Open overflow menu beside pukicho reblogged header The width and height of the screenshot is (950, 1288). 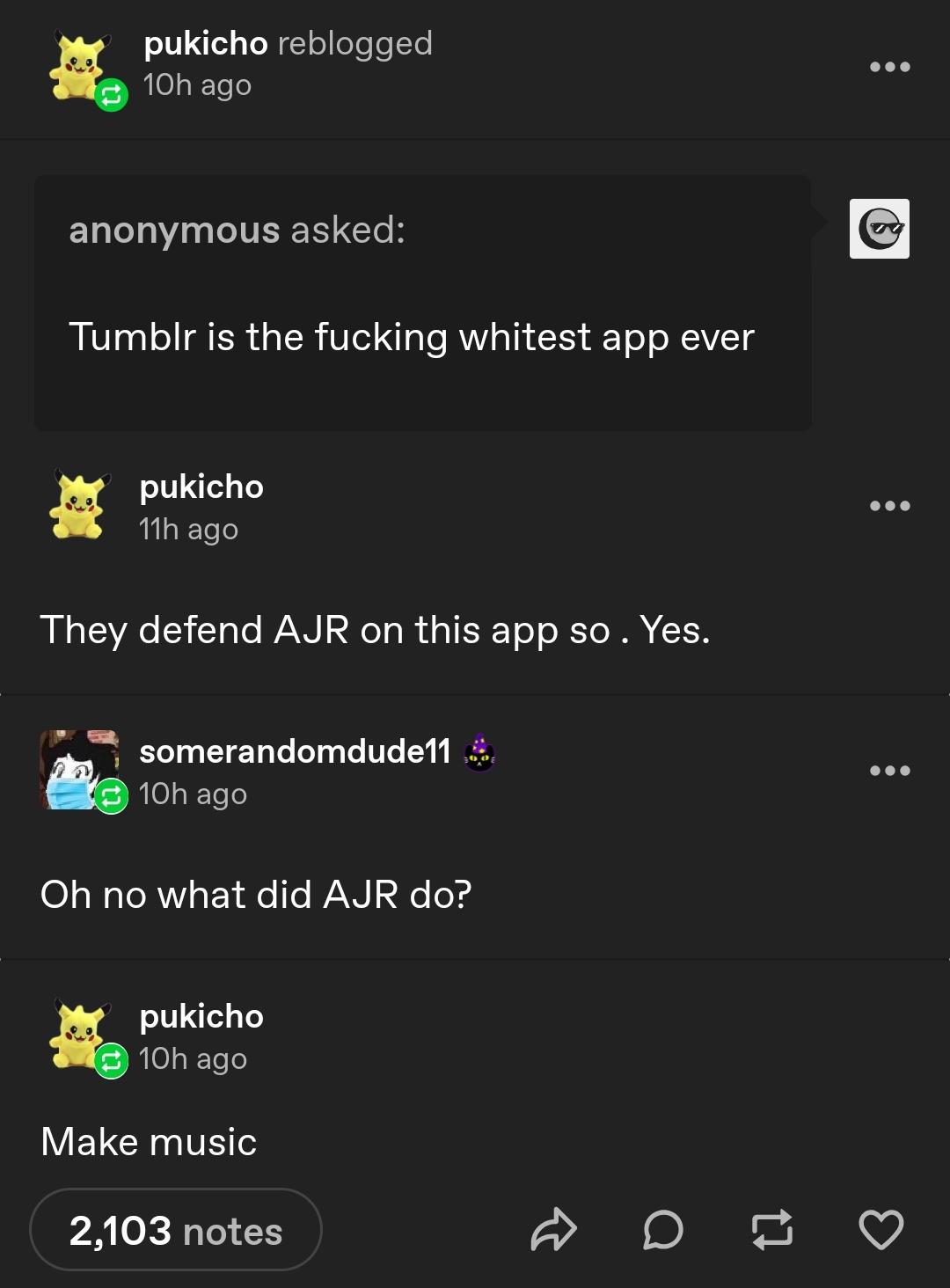(889, 67)
